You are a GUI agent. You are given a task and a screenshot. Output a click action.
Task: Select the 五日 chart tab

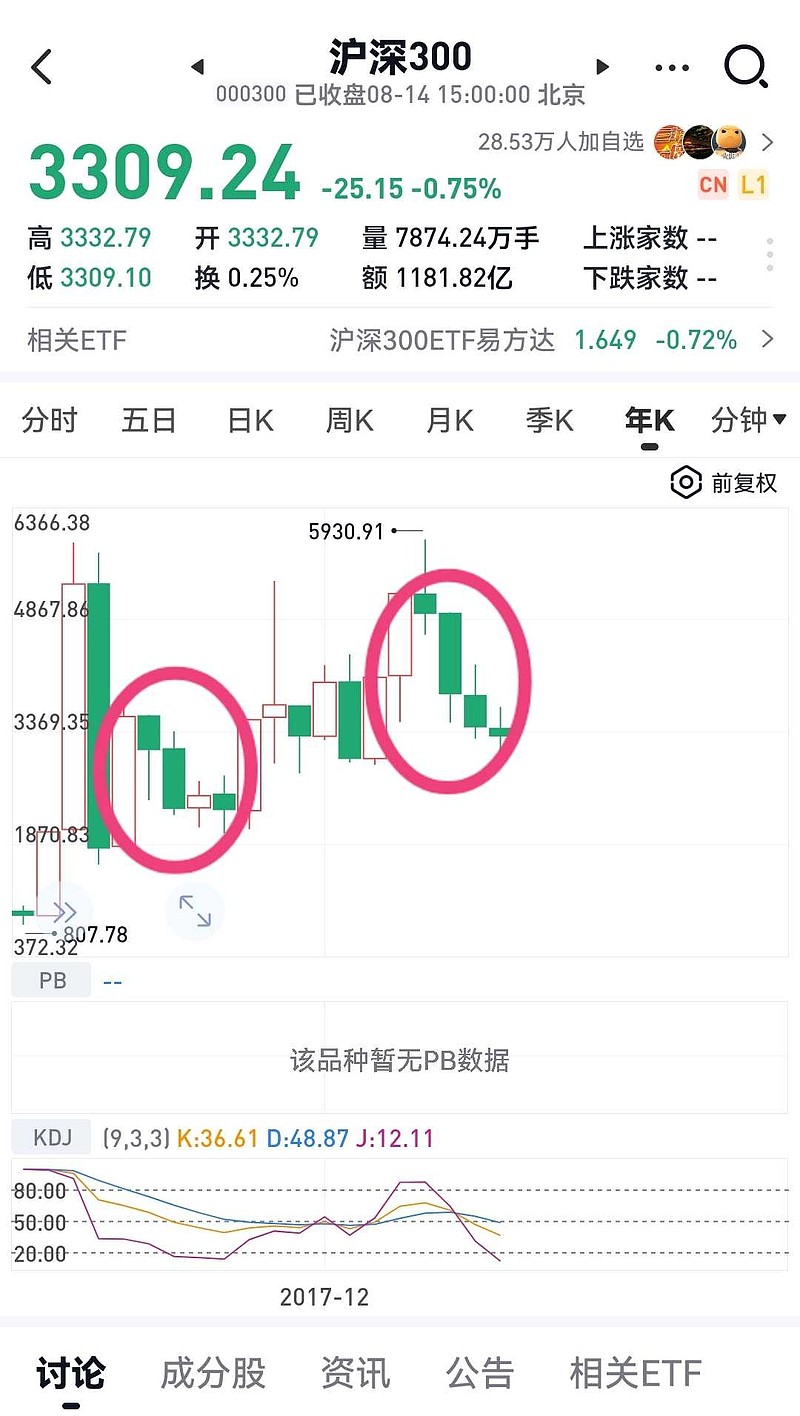click(149, 420)
